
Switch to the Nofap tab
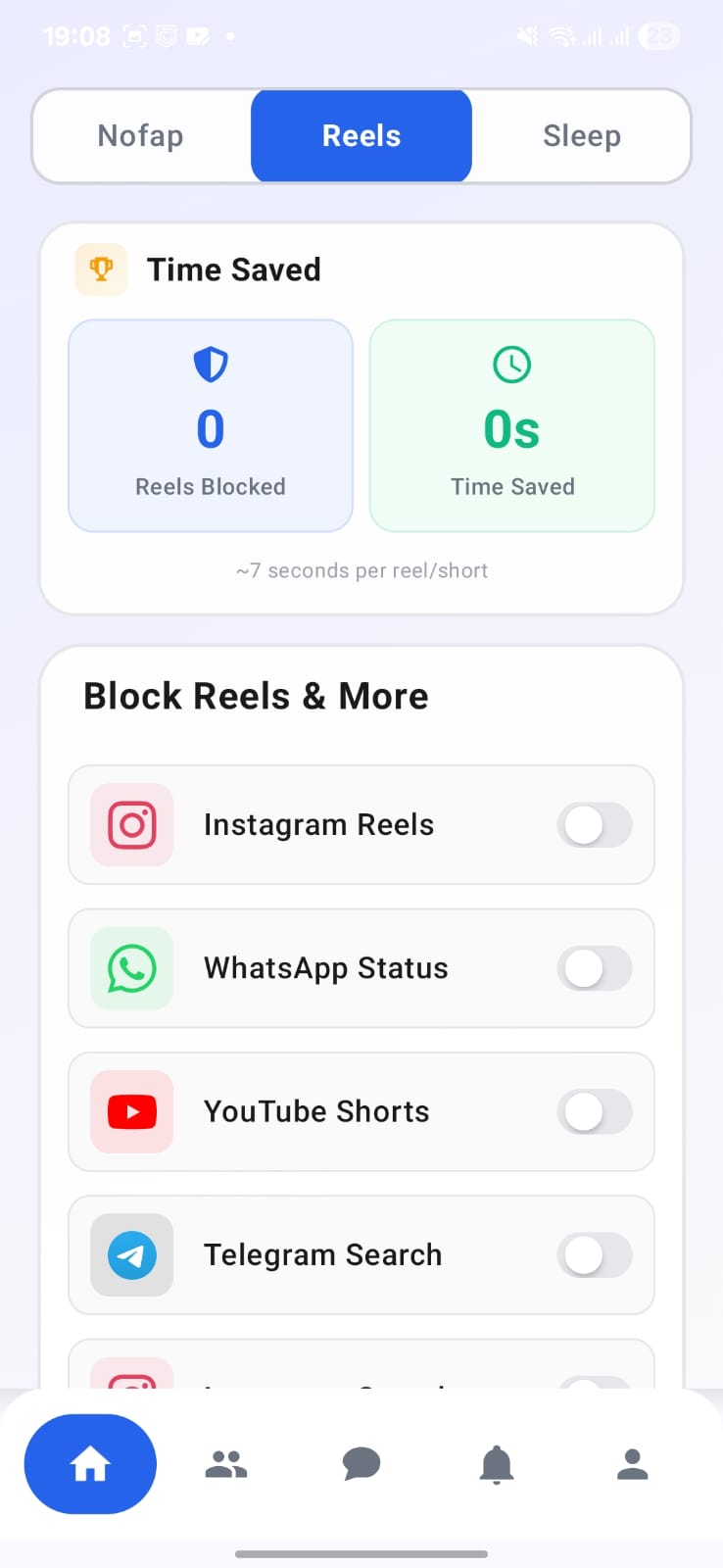pos(140,135)
